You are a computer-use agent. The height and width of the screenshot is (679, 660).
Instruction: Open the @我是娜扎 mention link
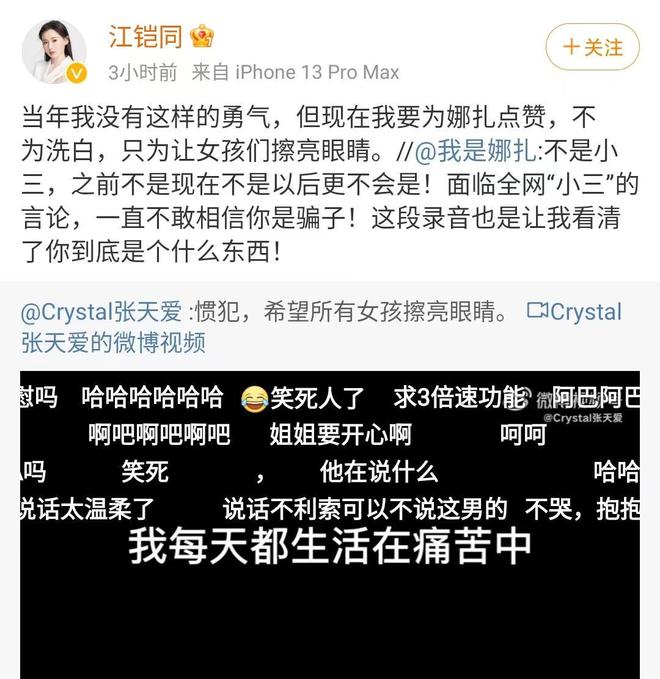(x=477, y=154)
